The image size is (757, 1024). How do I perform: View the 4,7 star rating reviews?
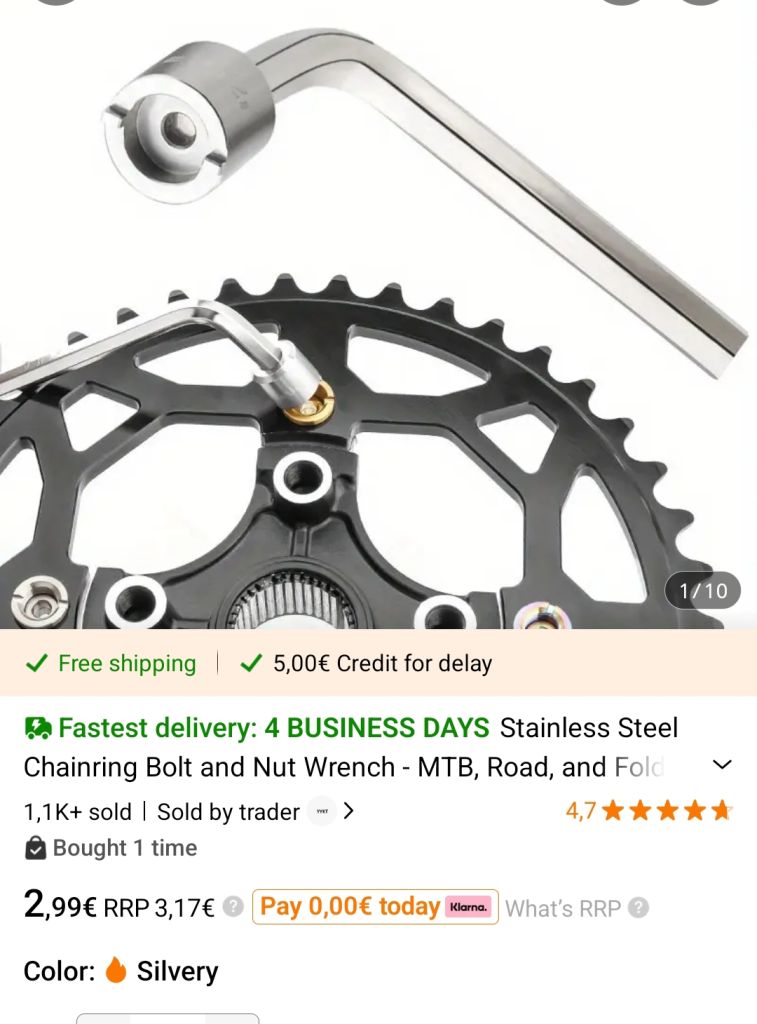pos(648,811)
